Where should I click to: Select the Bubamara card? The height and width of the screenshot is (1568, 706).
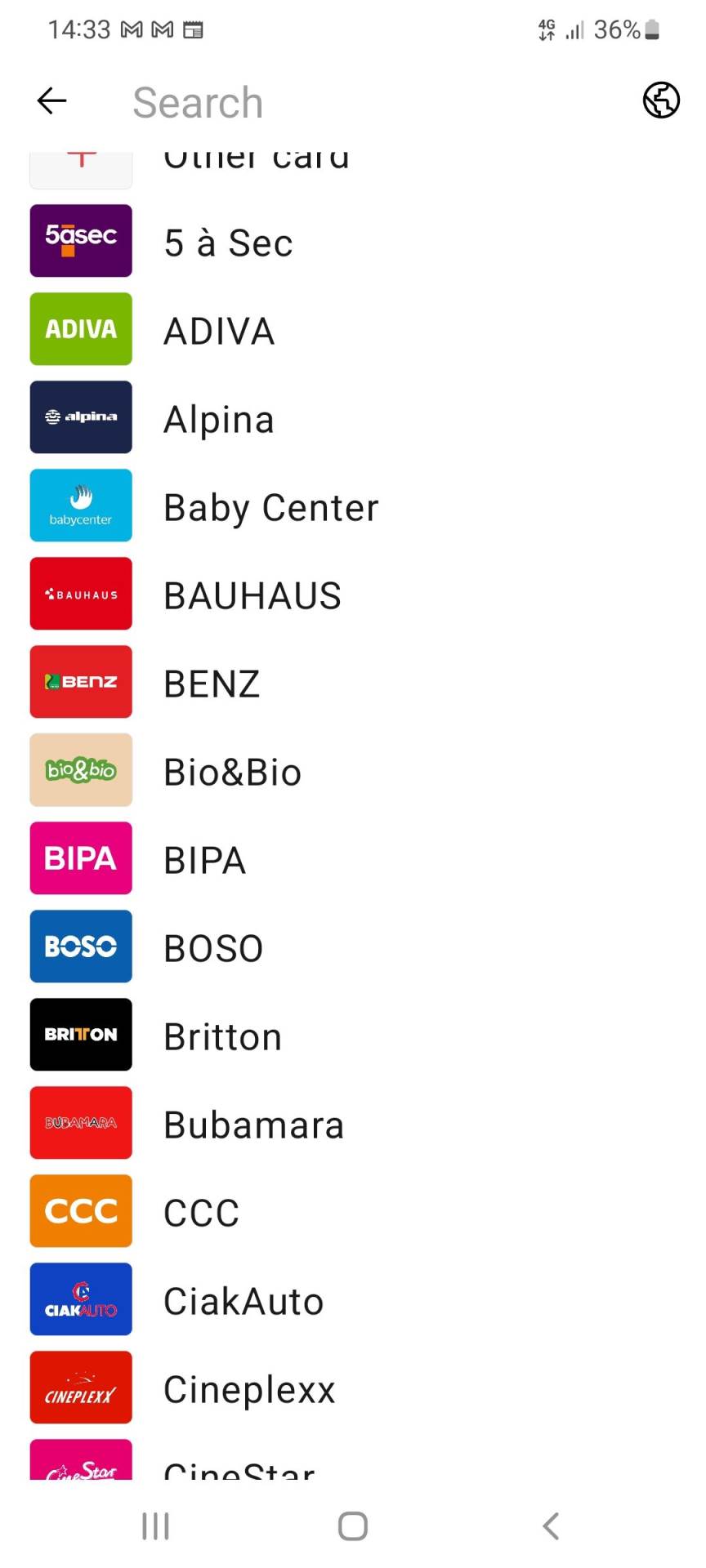(x=253, y=1125)
